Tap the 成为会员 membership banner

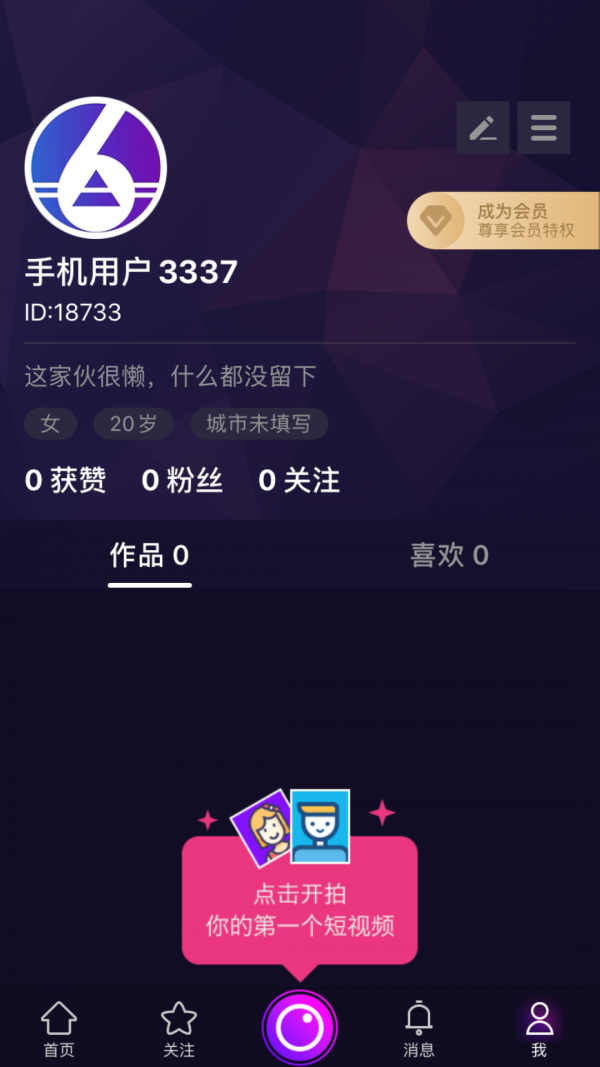505,220
